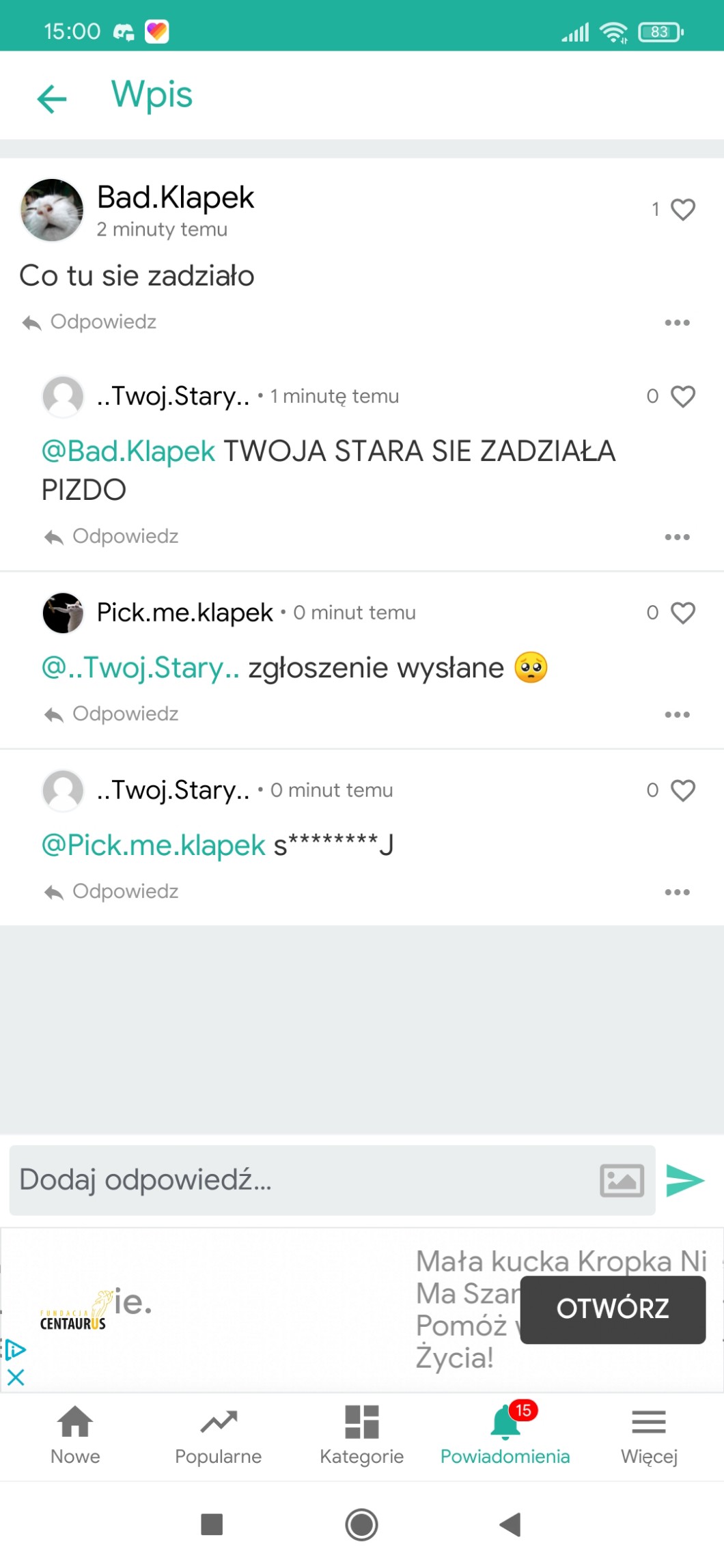
Task: Switch to the Popularne tab
Action: point(218,1434)
